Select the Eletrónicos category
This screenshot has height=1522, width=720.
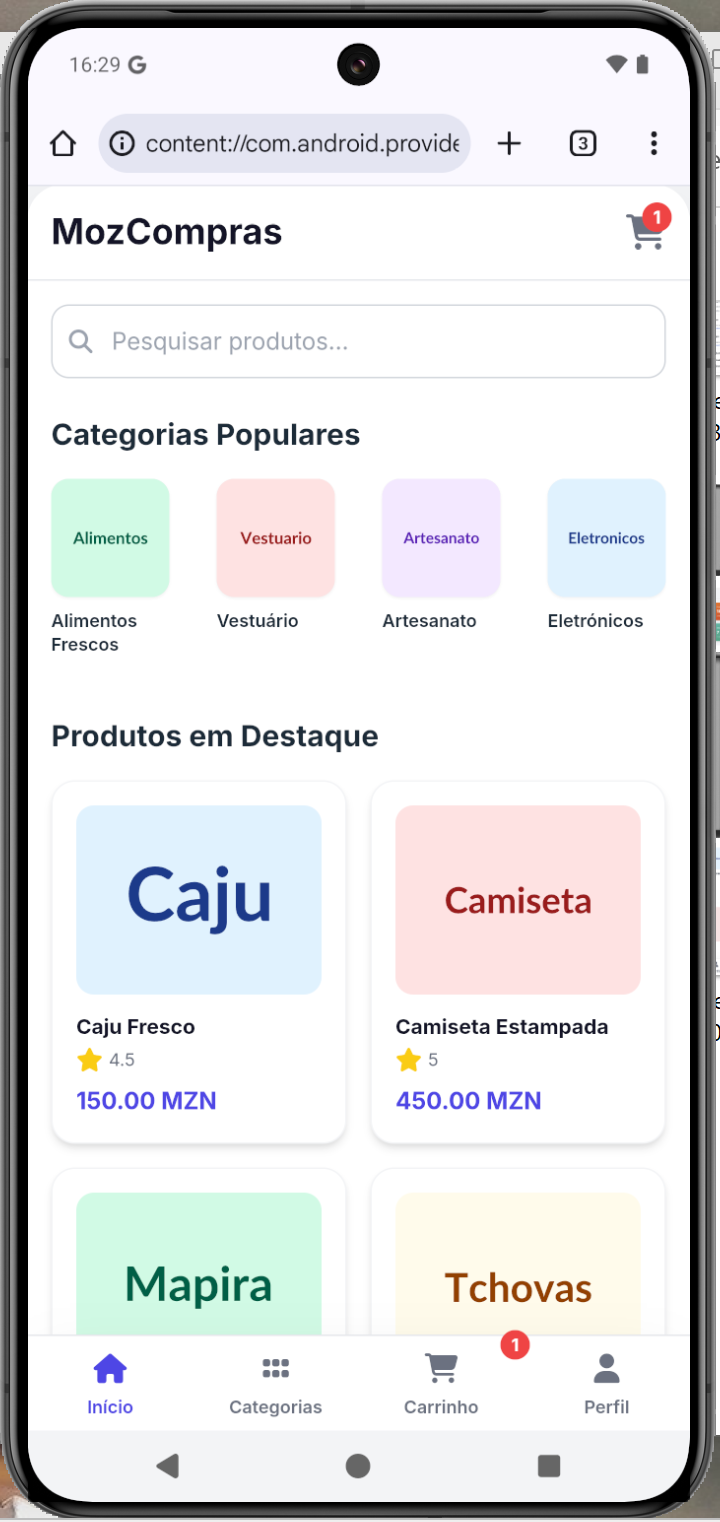point(606,537)
